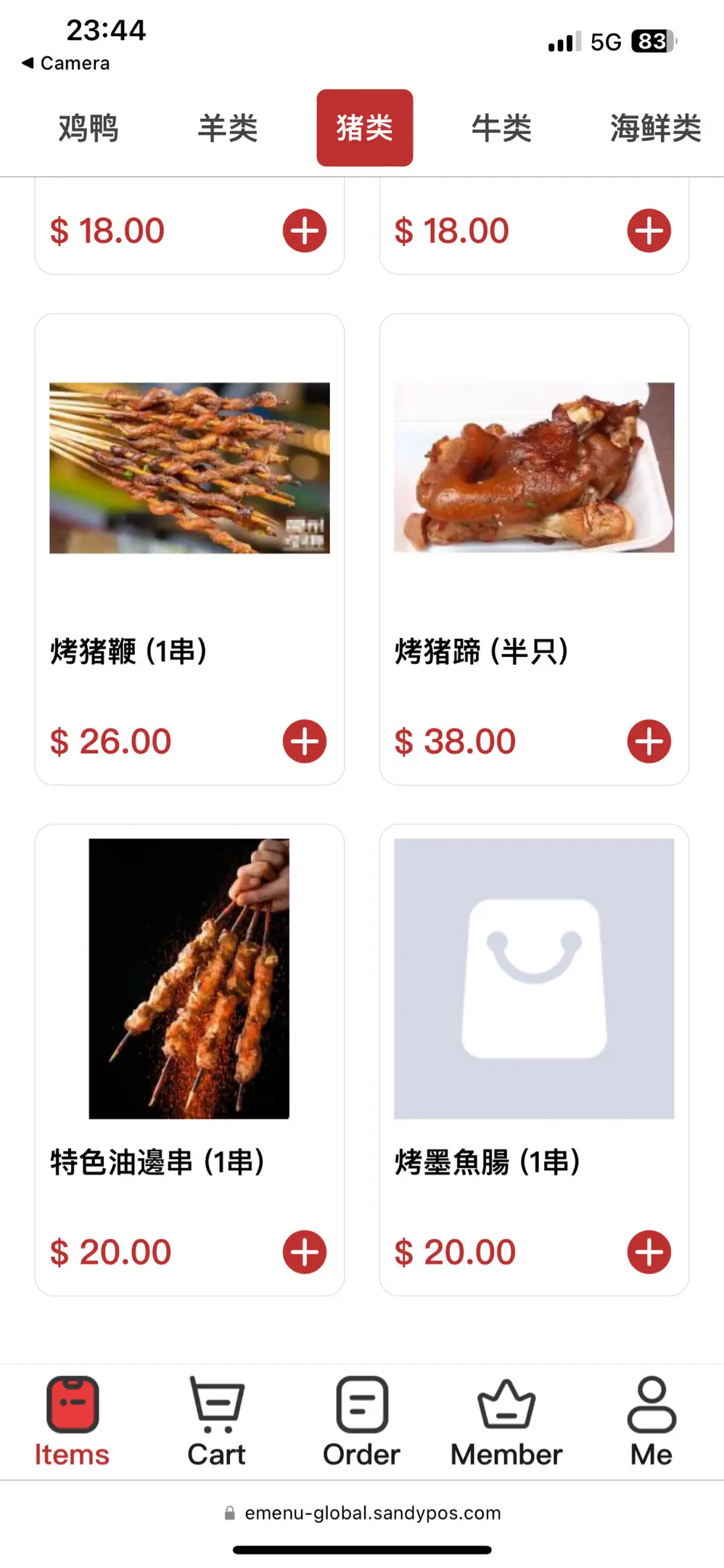724x1568 pixels.
Task: Switch to the 海鲜类 category tab
Action: pyautogui.click(x=654, y=128)
